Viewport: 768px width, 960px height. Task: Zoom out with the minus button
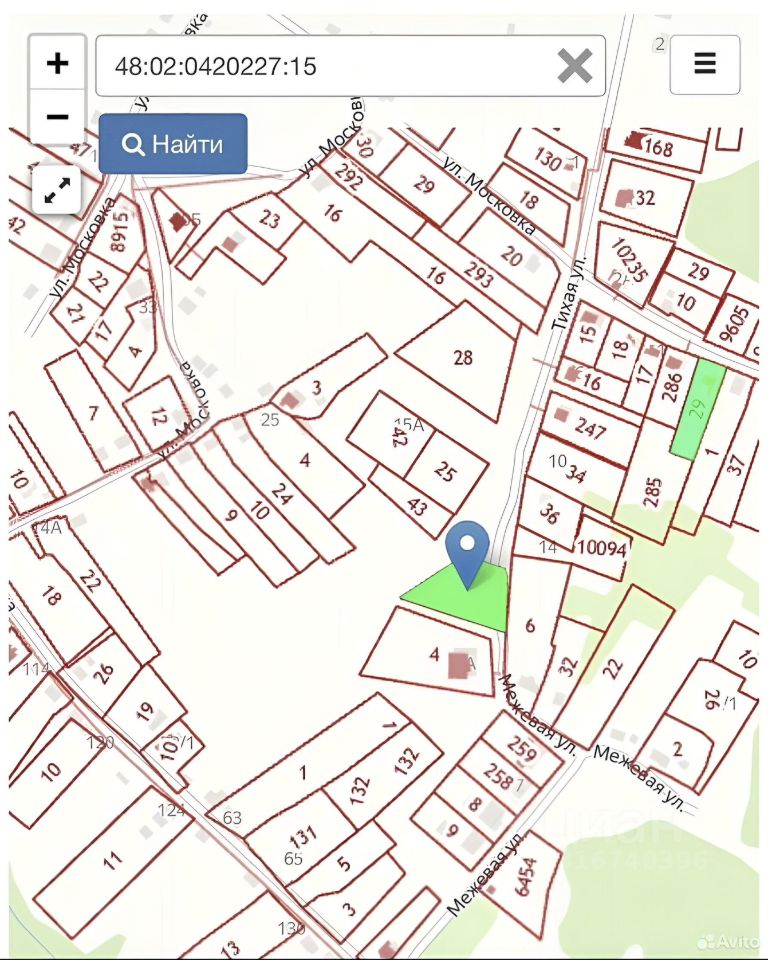pos(57,117)
